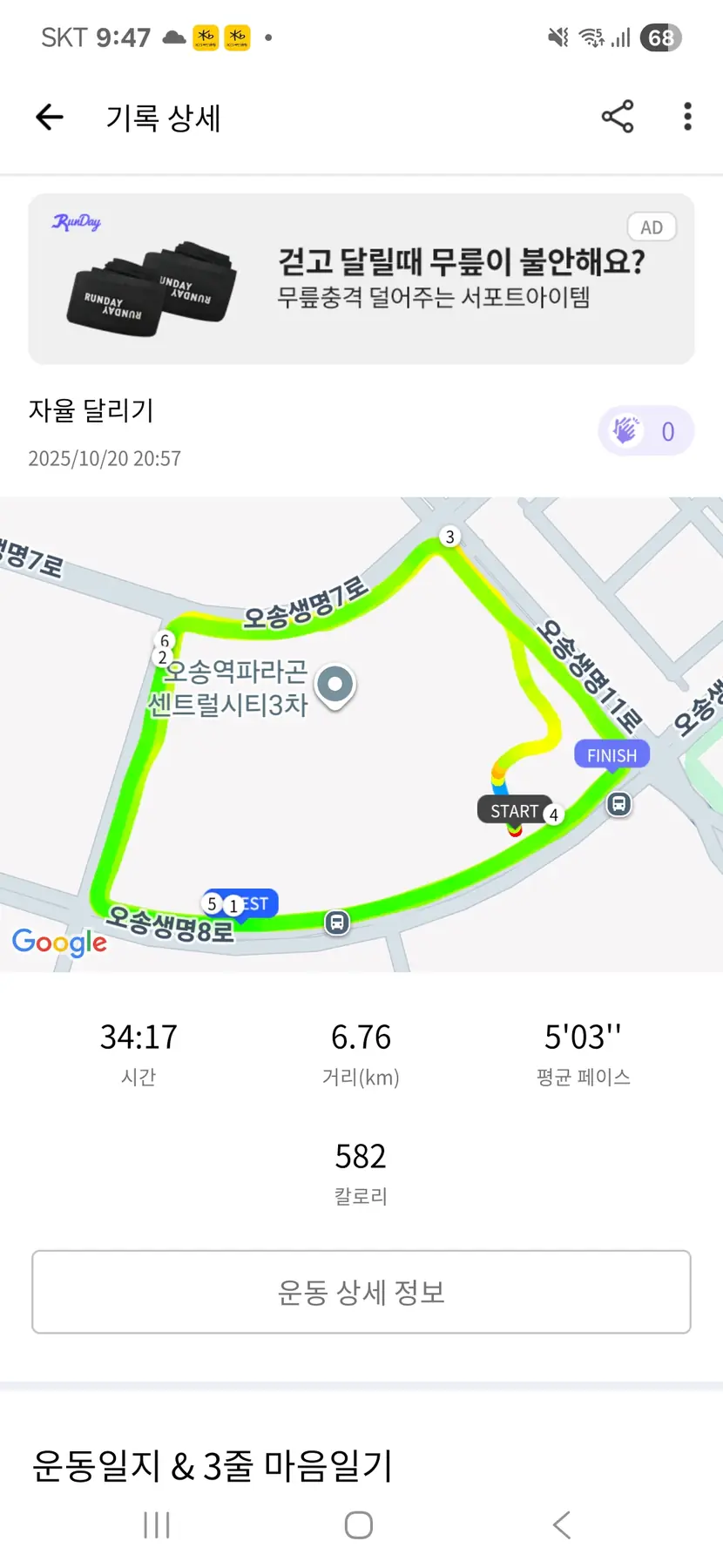
Task: Tap the clap cheer button
Action: tap(645, 431)
